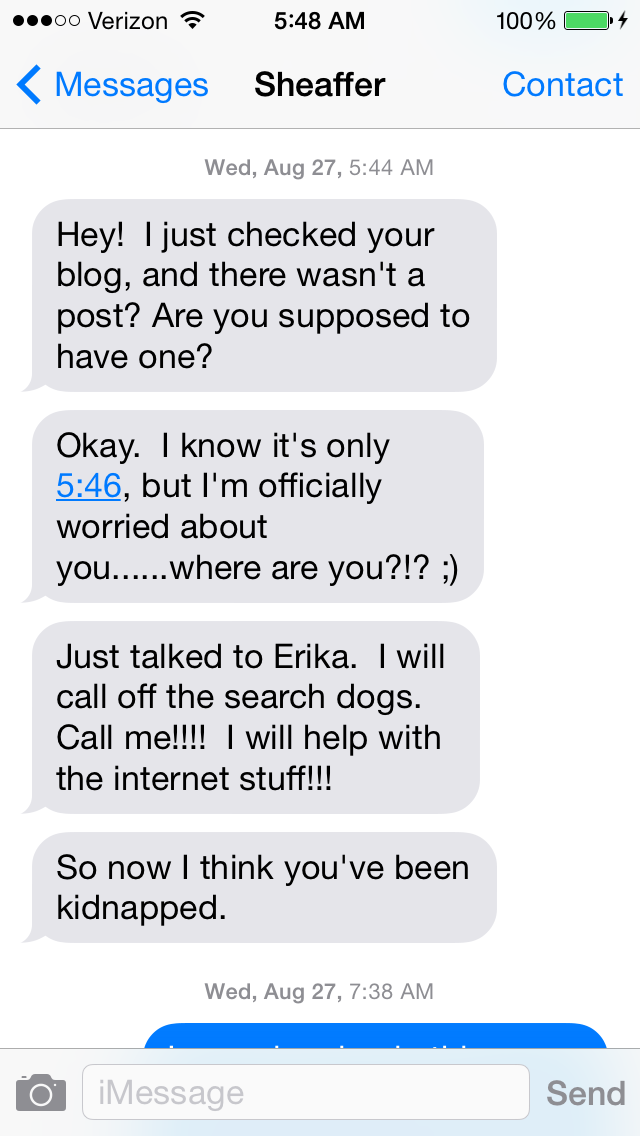Focus the iMessage text field
Viewport: 640px width, 1136px height.
tap(305, 1092)
